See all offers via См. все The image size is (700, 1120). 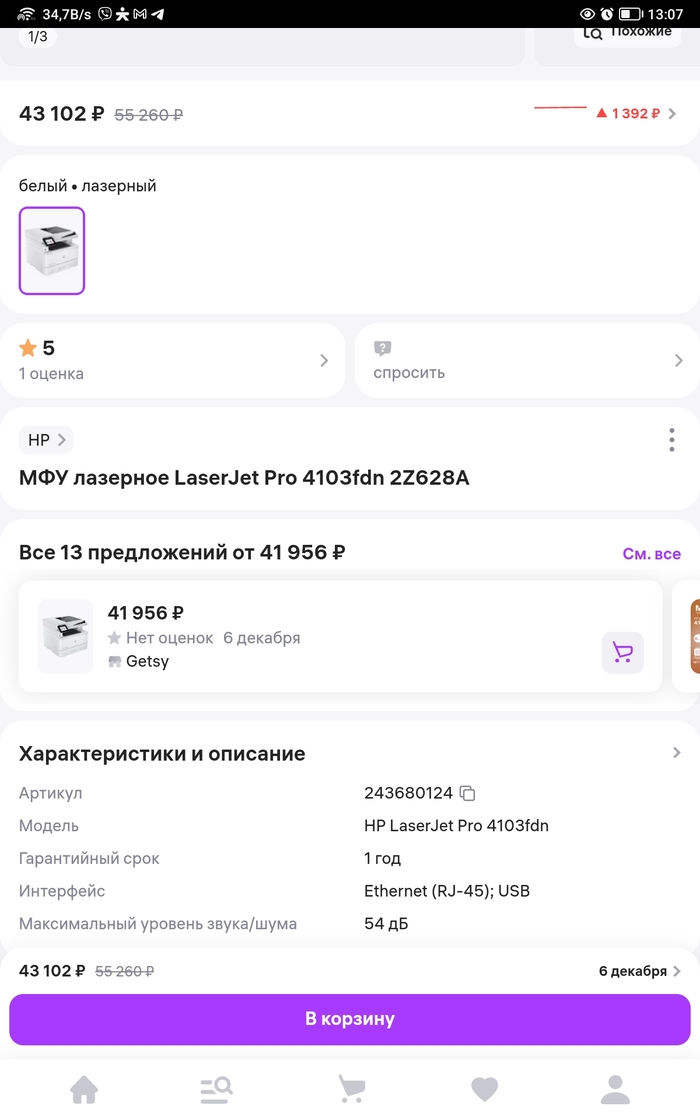click(x=651, y=554)
